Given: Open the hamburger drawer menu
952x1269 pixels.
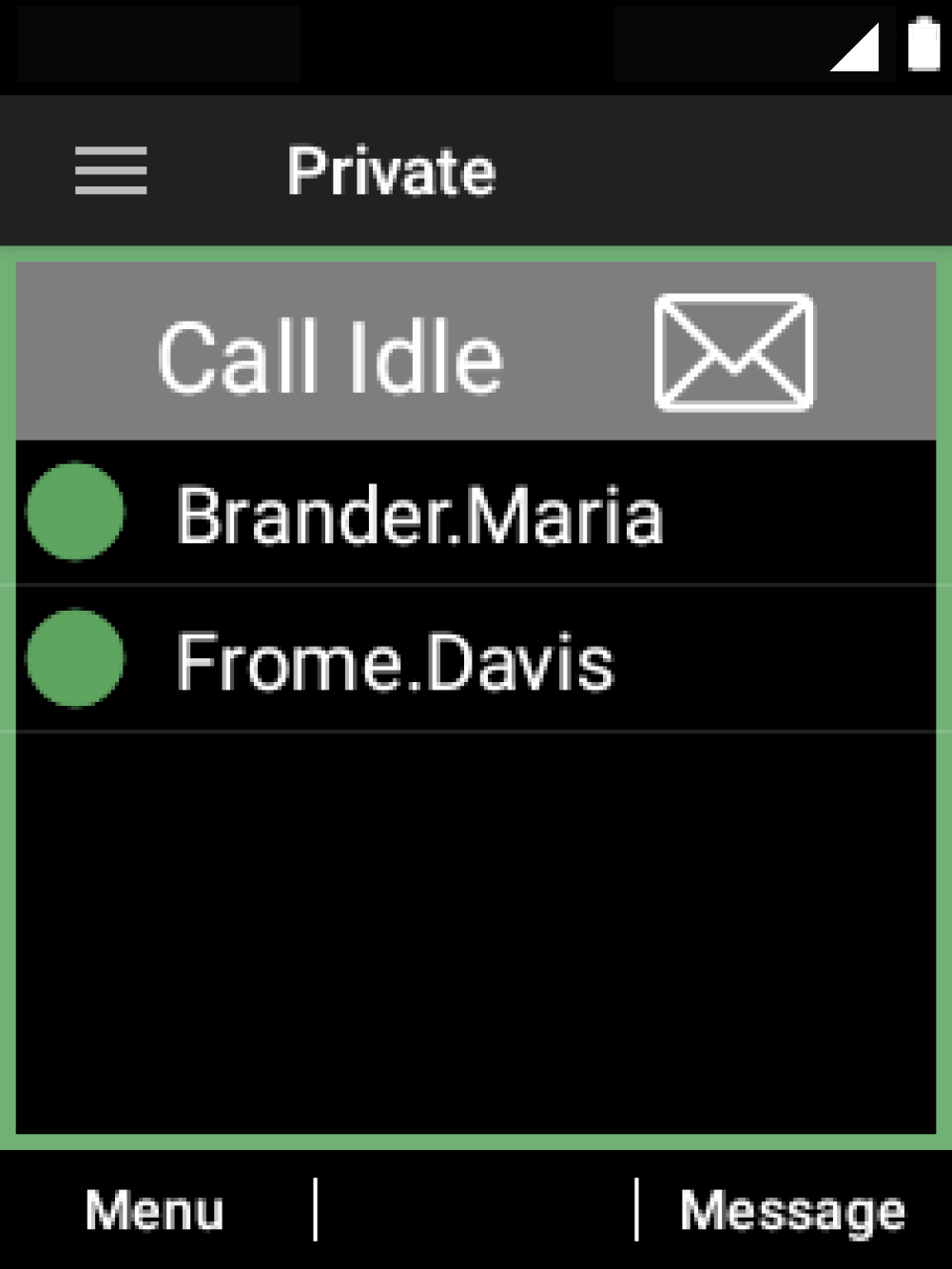Looking at the screenshot, I should click(x=111, y=171).
